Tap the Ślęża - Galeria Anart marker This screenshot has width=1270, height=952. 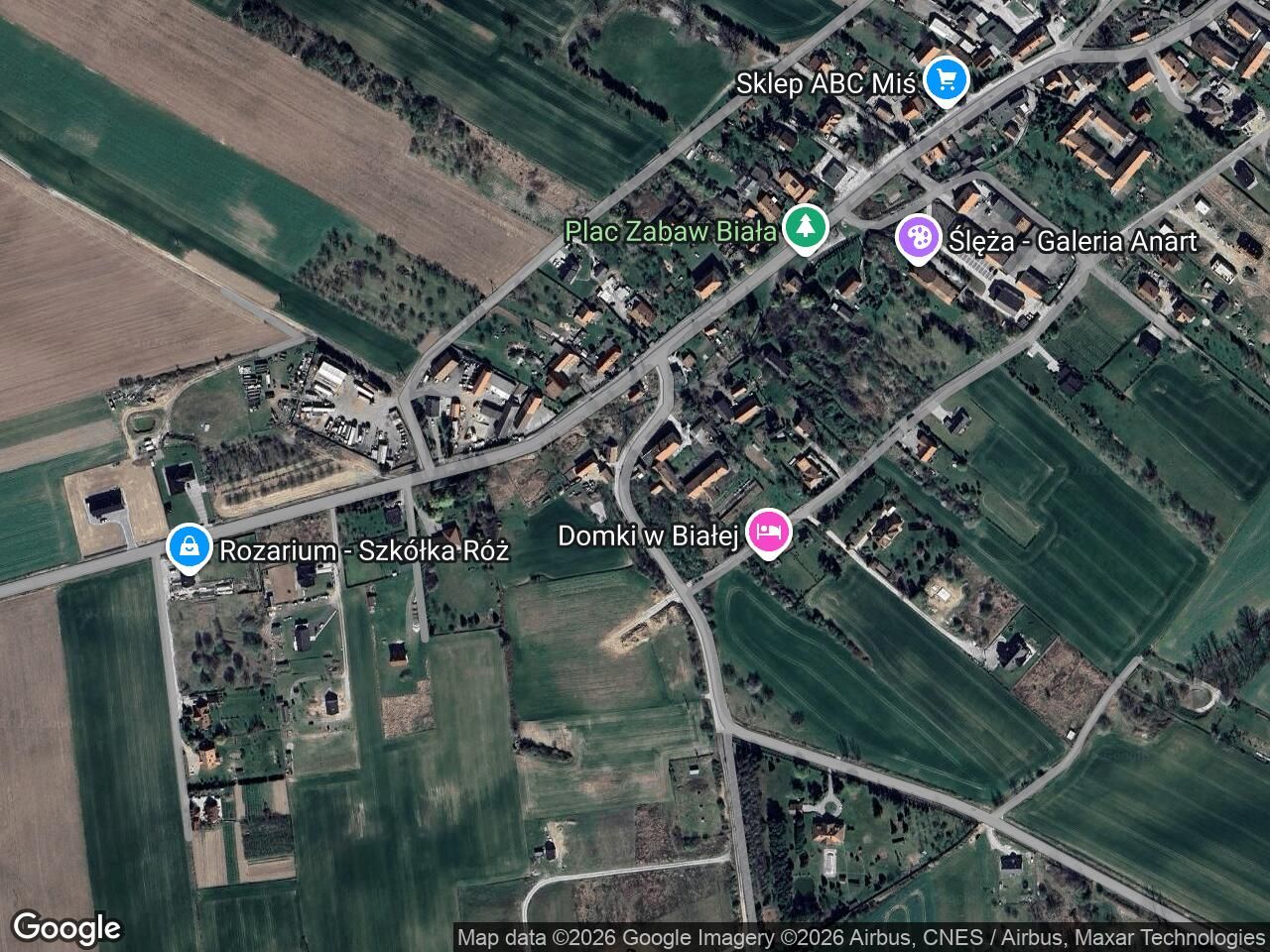click(x=918, y=238)
